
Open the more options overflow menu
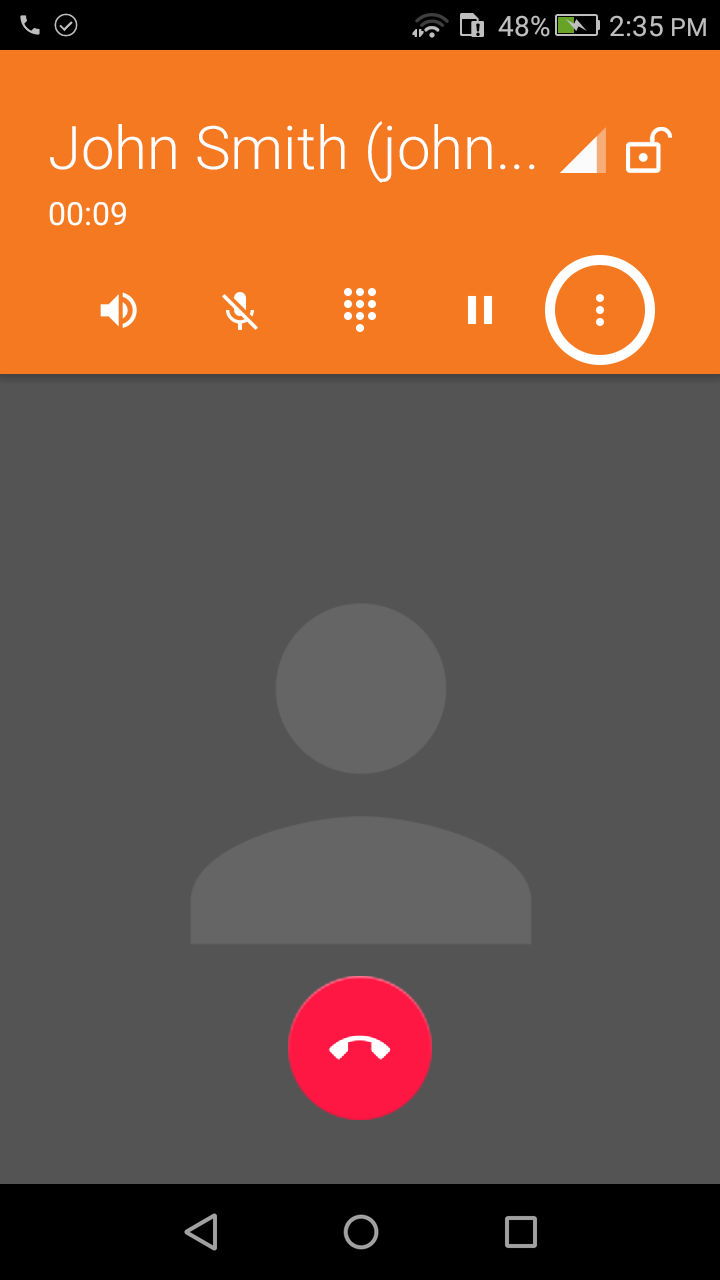tap(600, 310)
